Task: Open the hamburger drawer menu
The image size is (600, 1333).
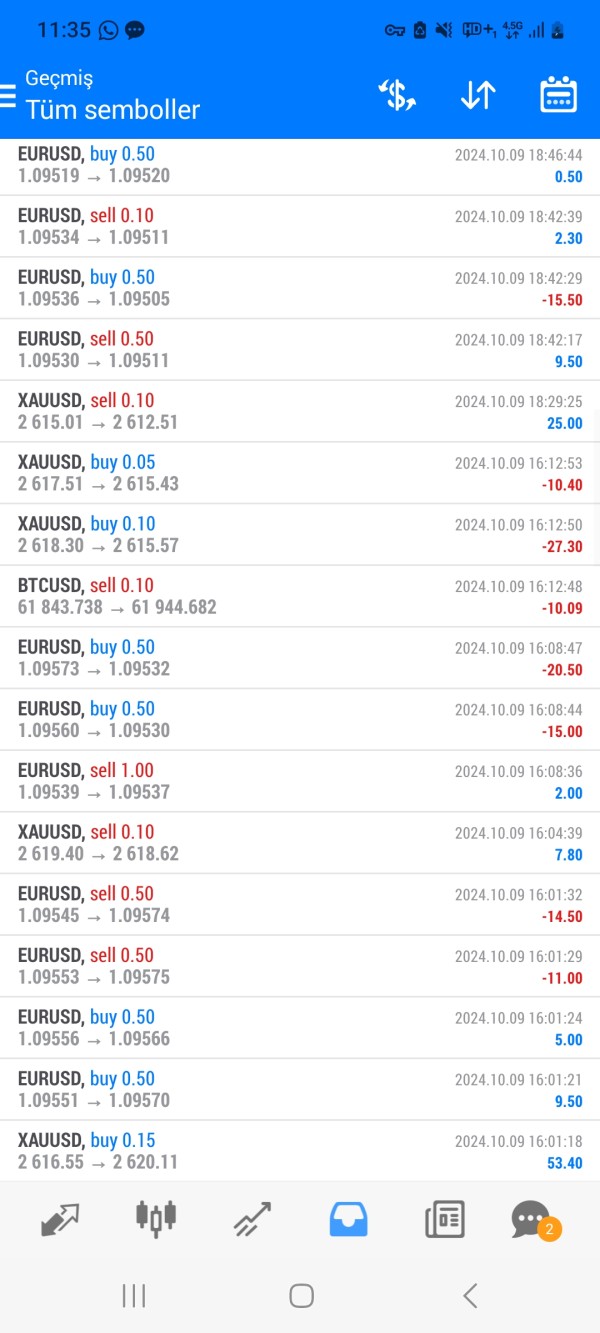Action: 8,96
